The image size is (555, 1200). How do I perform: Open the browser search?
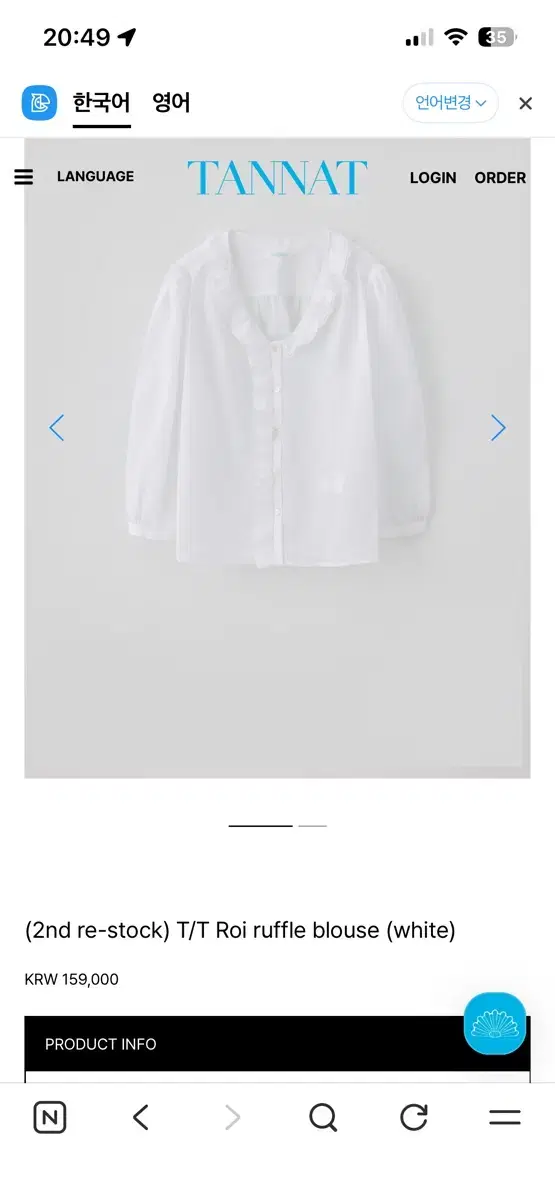(323, 1117)
